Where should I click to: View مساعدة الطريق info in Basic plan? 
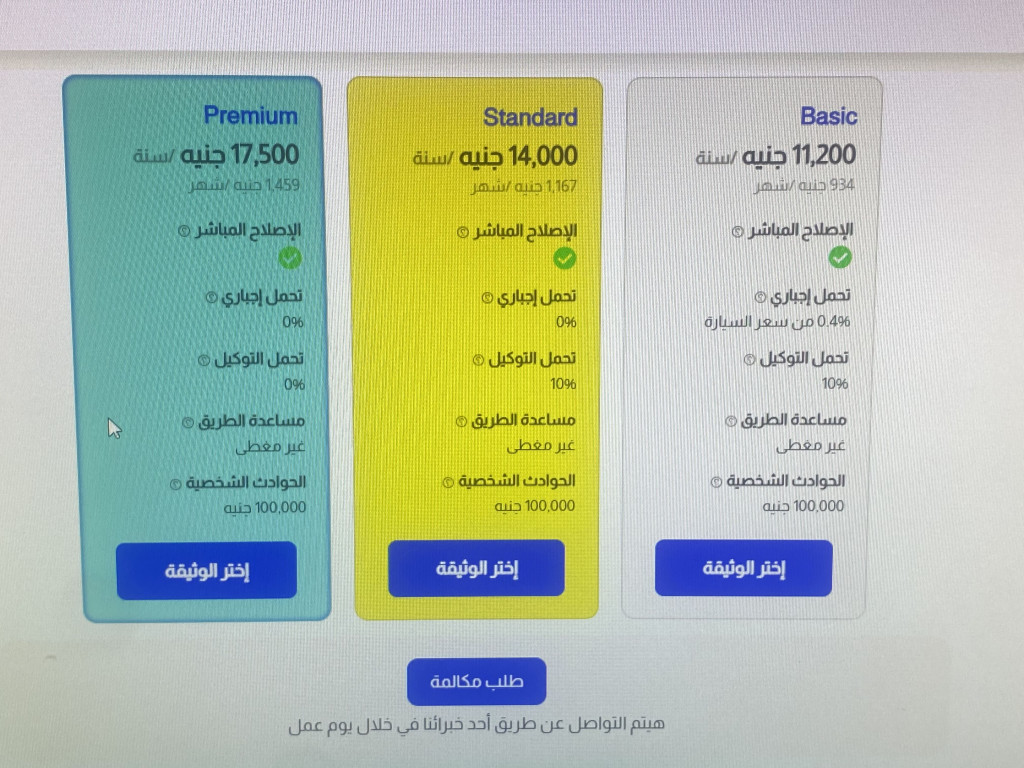[730, 421]
